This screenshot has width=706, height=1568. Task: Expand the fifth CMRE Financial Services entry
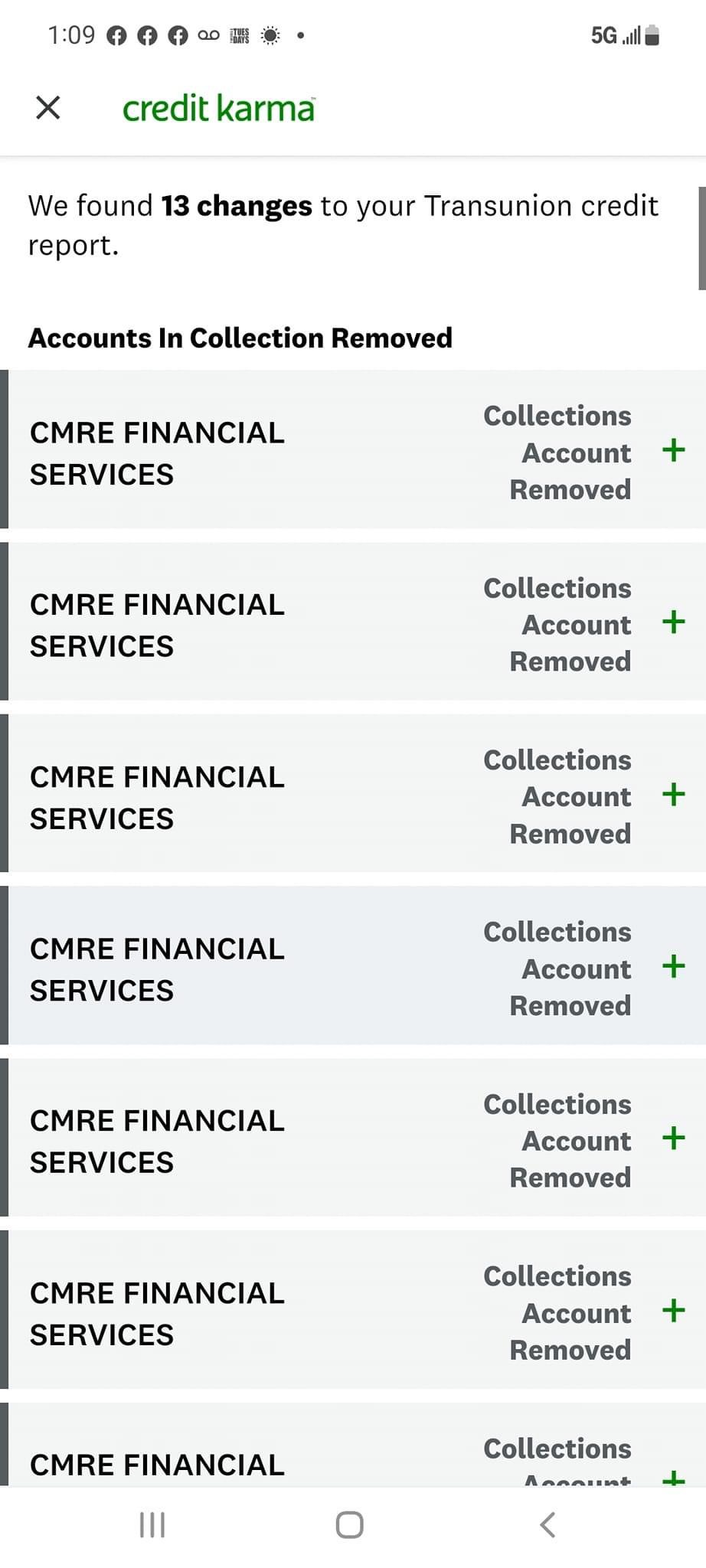pyautogui.click(x=673, y=1138)
